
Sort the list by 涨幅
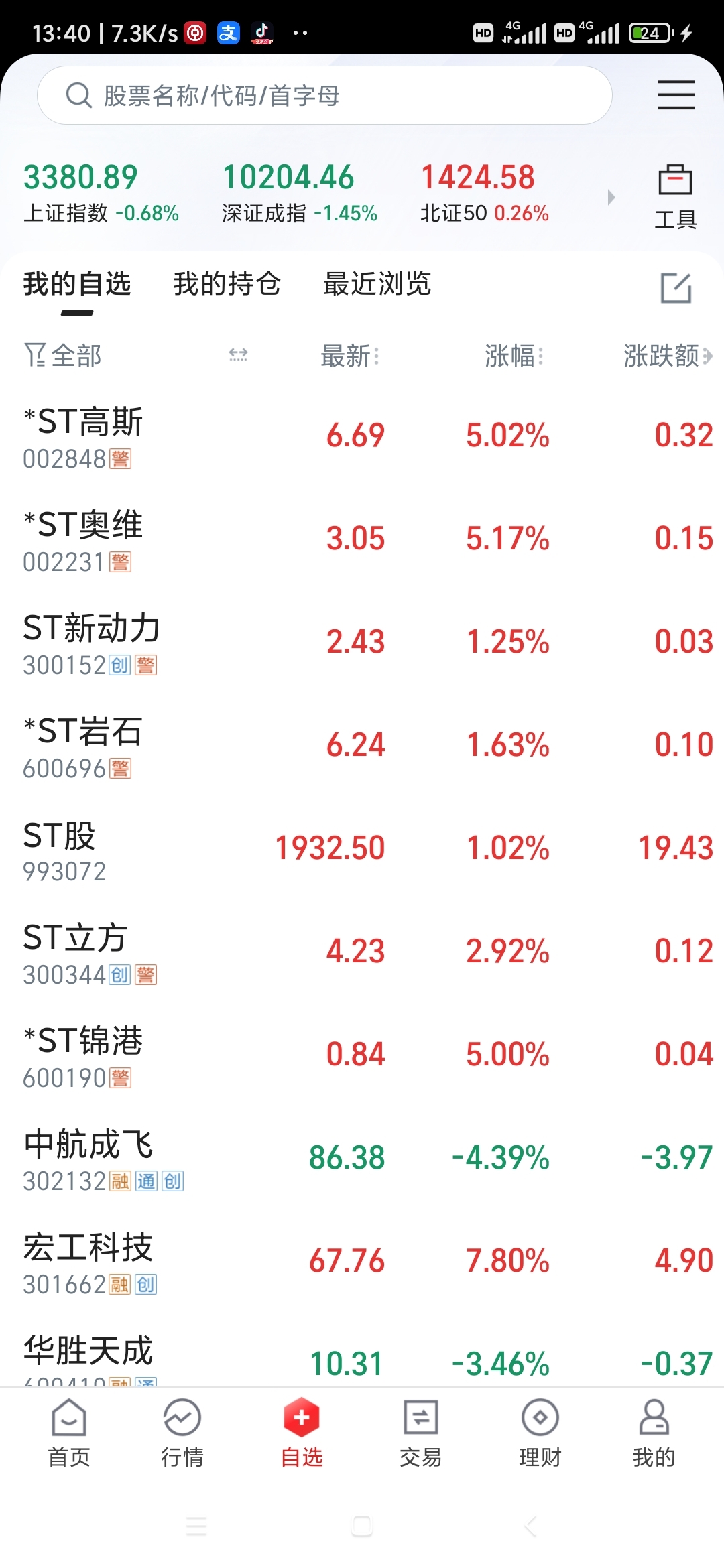click(x=514, y=356)
